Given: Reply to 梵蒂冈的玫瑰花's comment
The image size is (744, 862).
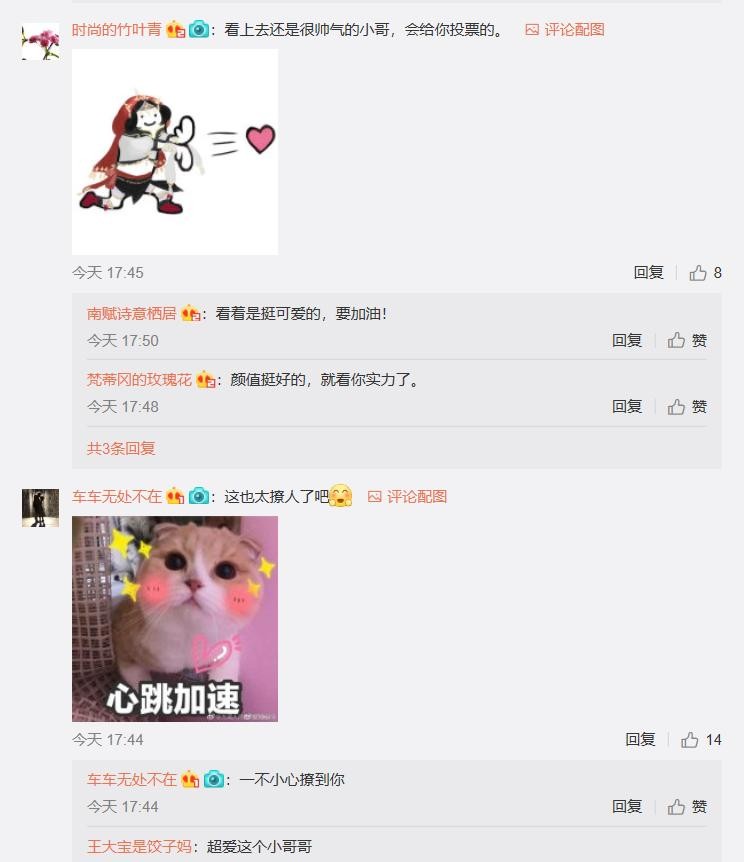Looking at the screenshot, I should (627, 407).
